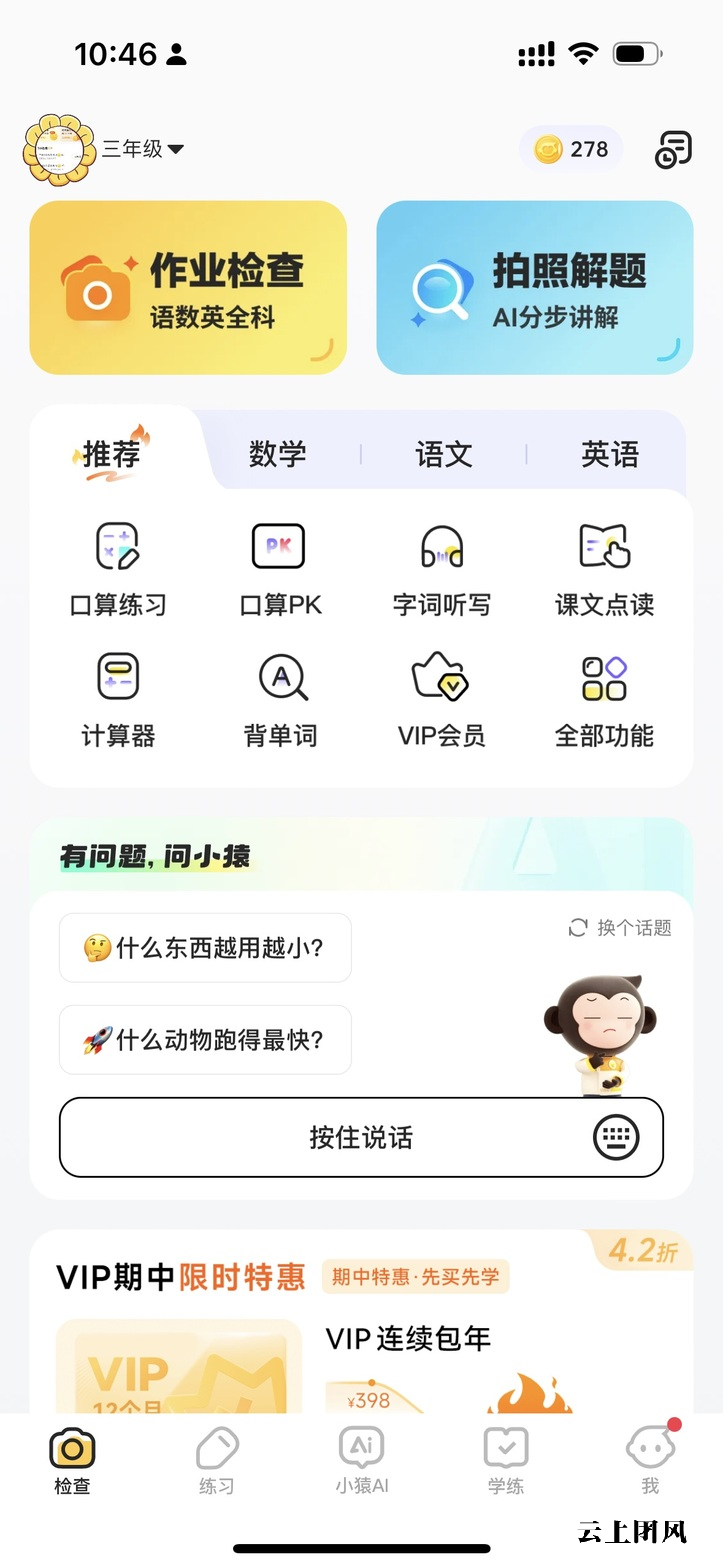Switch to the 语文 tab

click(x=443, y=454)
